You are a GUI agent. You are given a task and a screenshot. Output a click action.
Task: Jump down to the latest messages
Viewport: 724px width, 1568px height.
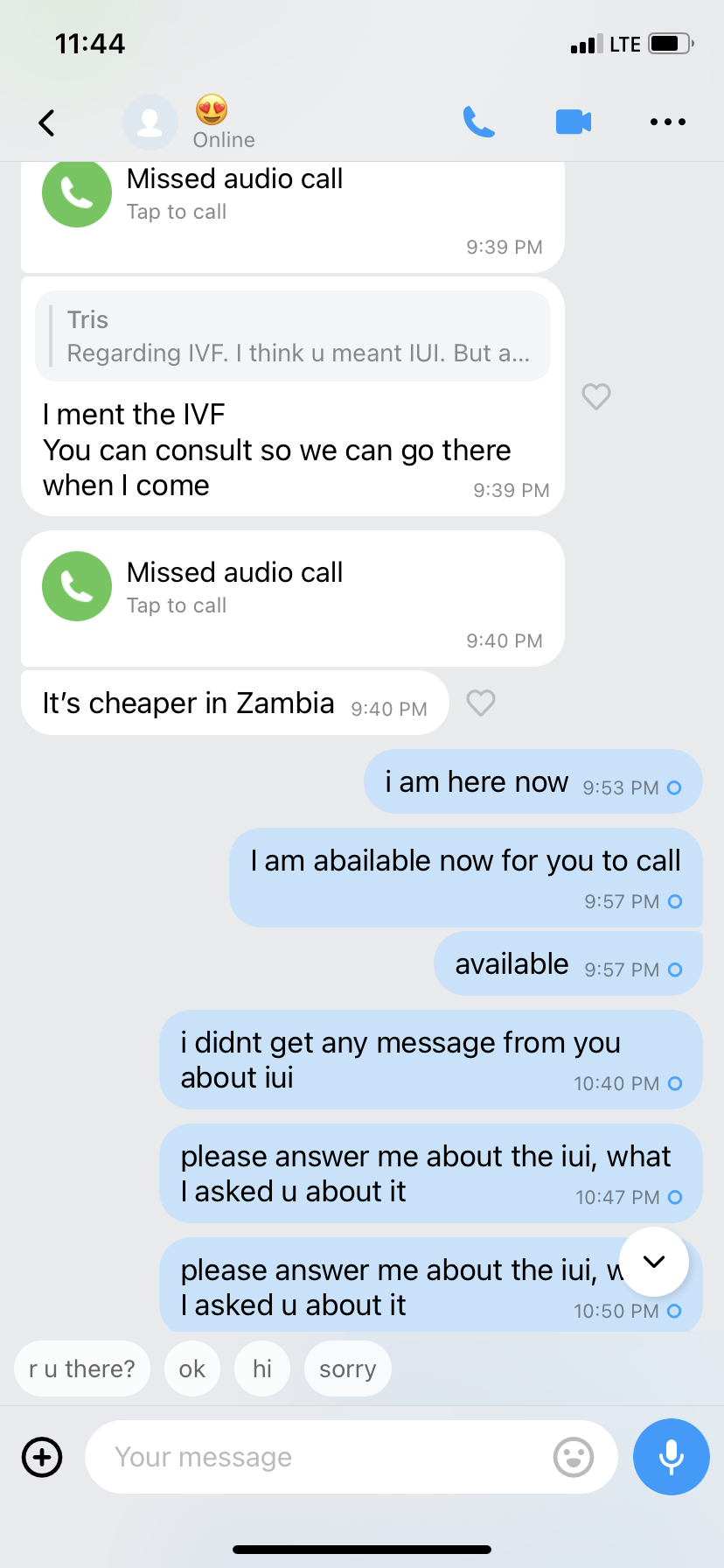(654, 1261)
